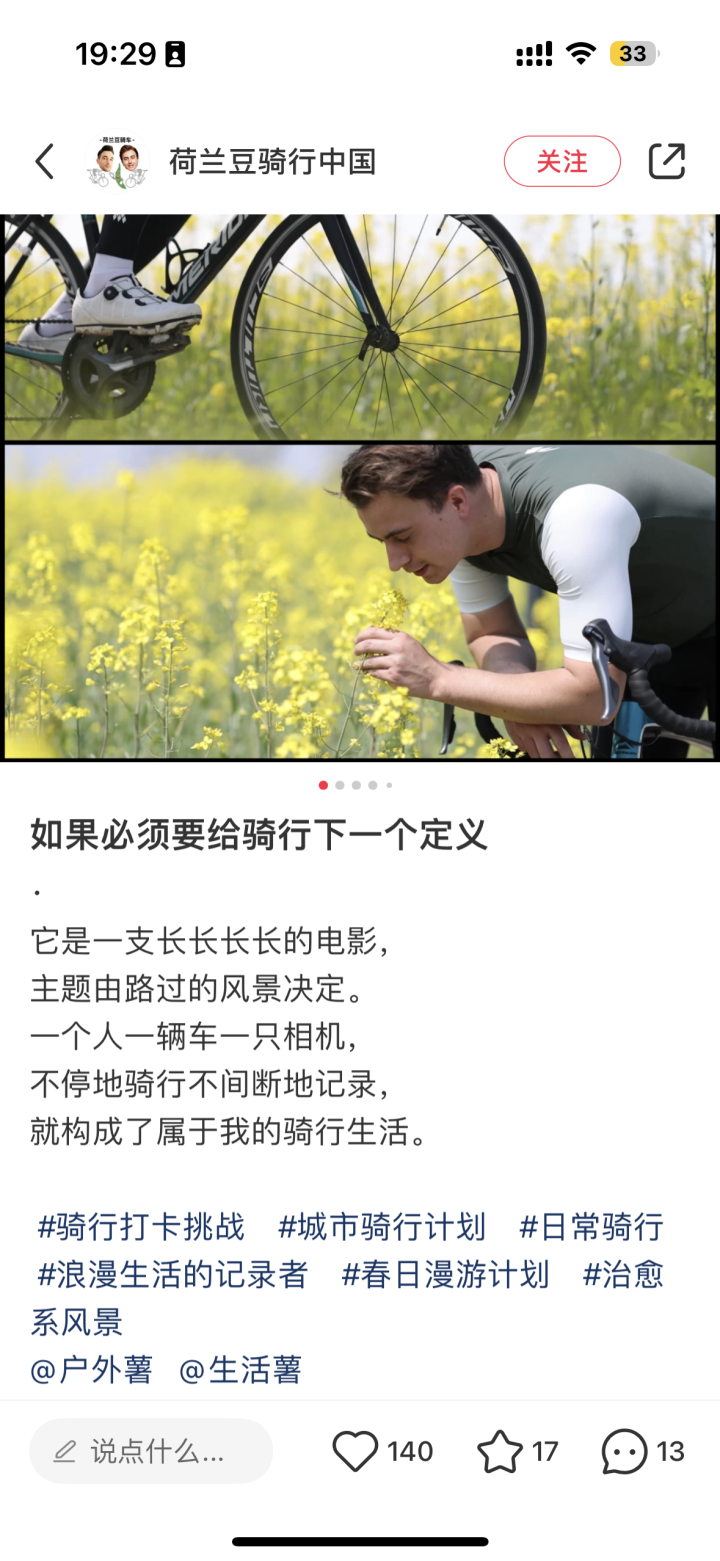Open hashtag #春日漫游计划

pos(446,1274)
